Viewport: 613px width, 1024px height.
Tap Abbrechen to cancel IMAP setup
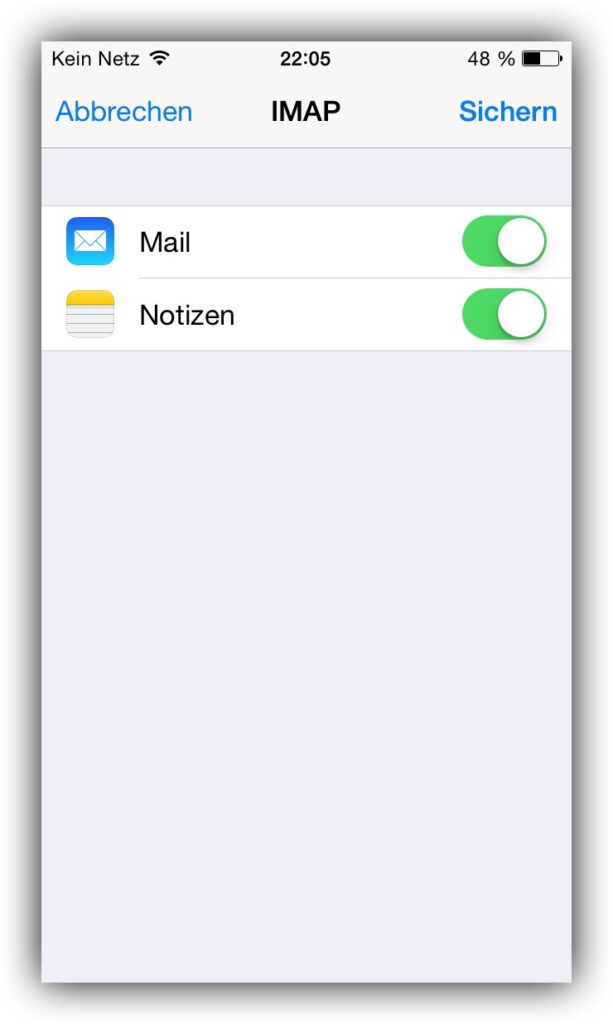(123, 112)
